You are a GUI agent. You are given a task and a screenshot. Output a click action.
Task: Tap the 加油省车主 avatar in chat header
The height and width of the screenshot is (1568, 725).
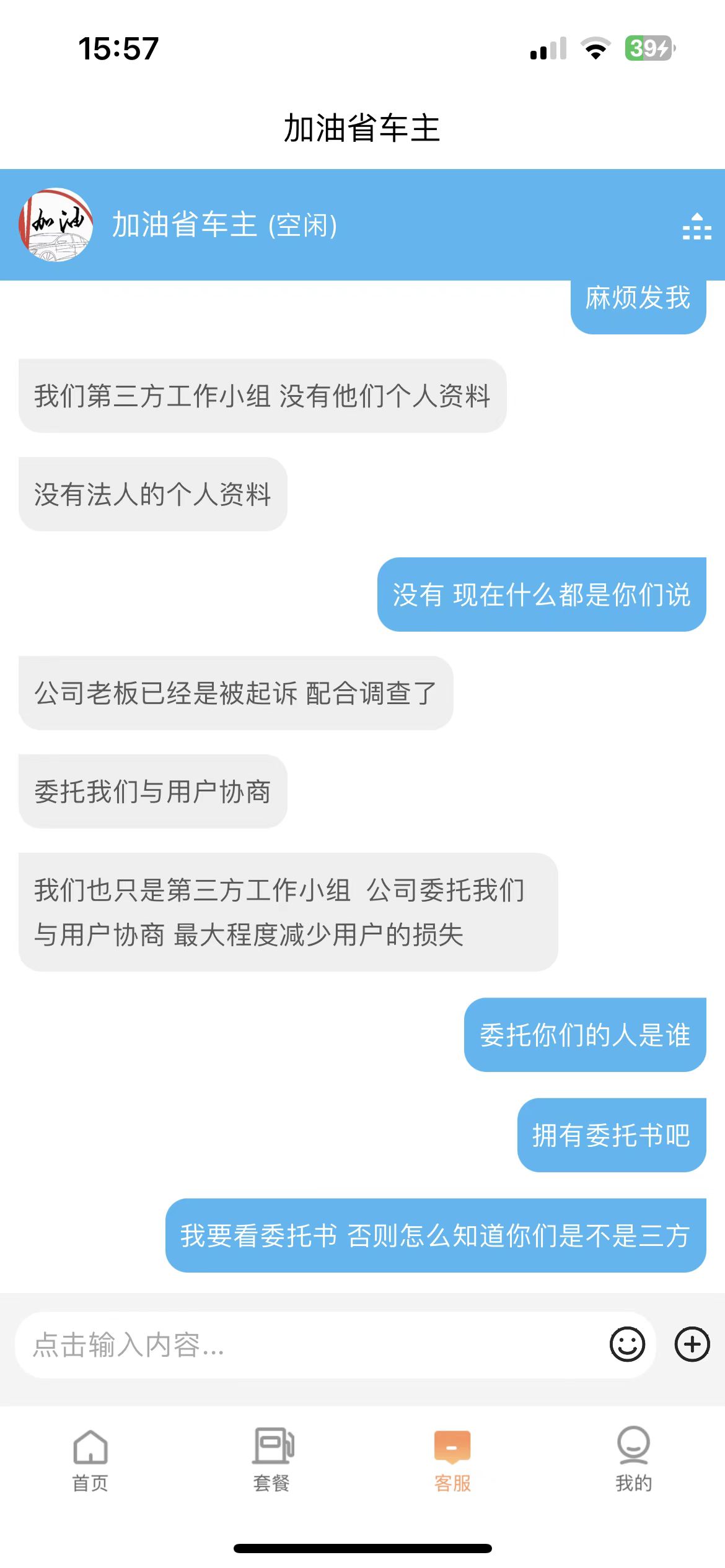(x=56, y=225)
